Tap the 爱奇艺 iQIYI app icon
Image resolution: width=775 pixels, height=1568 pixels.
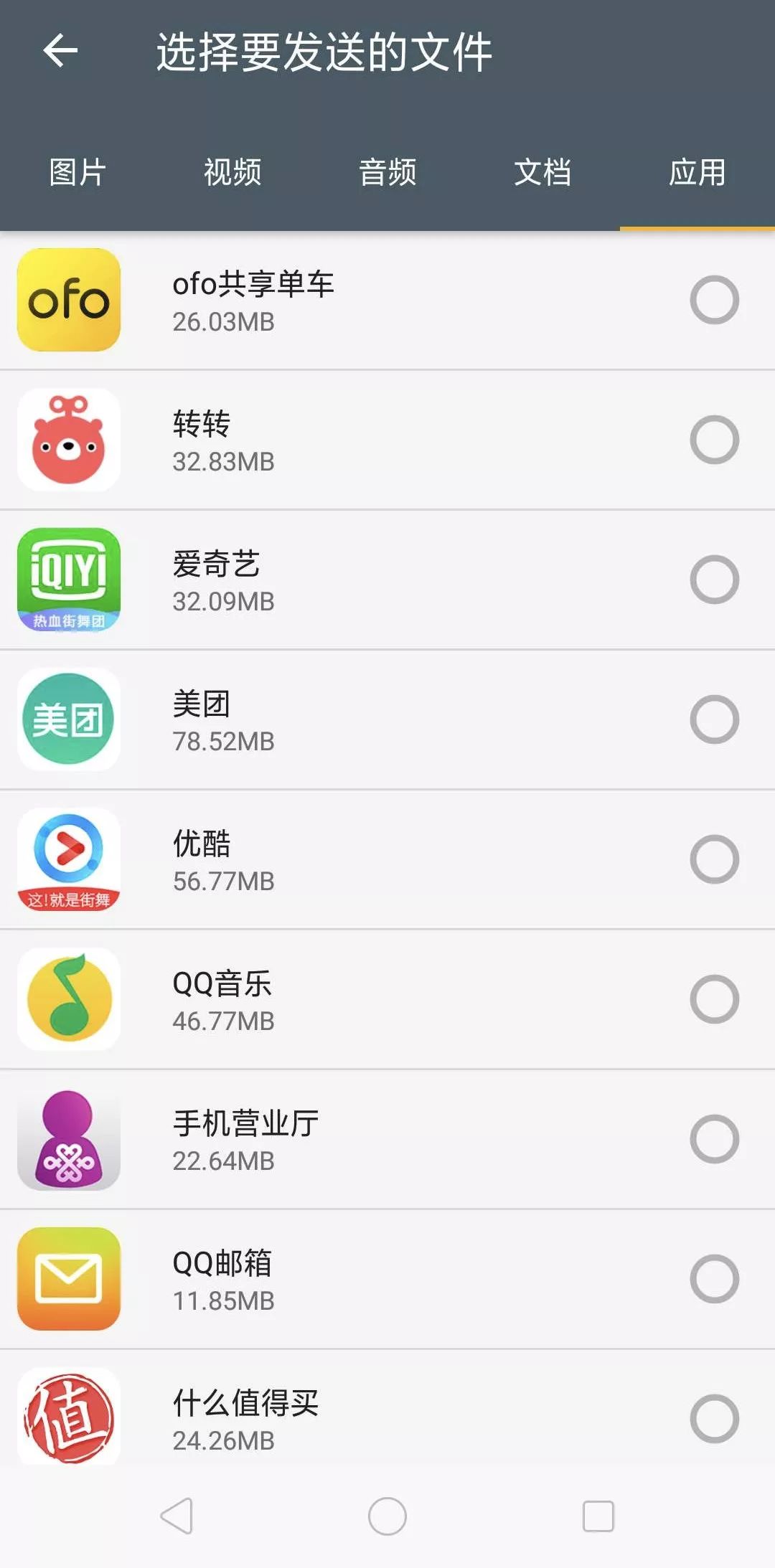pyautogui.click(x=68, y=581)
